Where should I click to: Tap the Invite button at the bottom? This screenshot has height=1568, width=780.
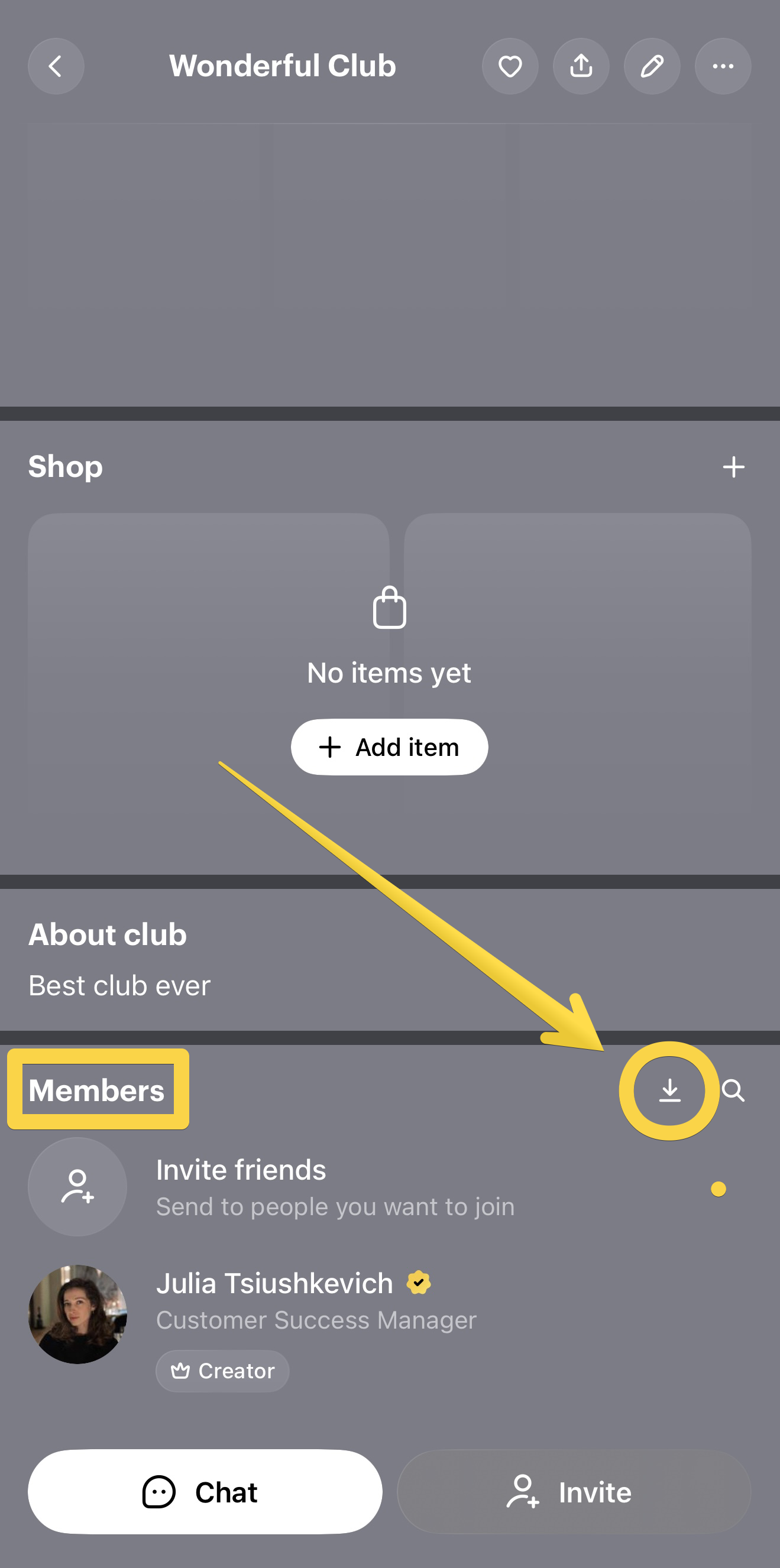[574, 1492]
